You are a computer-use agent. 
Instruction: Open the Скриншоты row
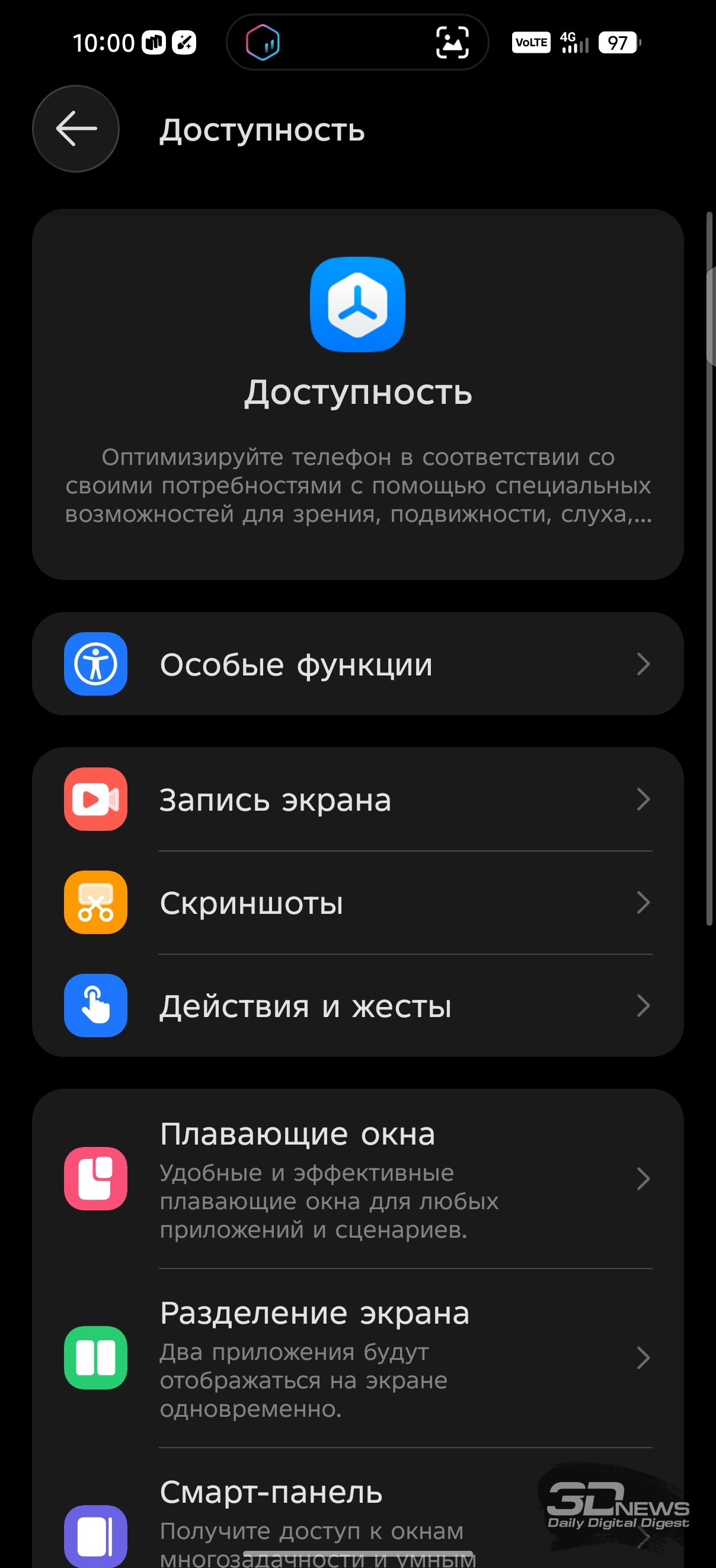click(357, 903)
